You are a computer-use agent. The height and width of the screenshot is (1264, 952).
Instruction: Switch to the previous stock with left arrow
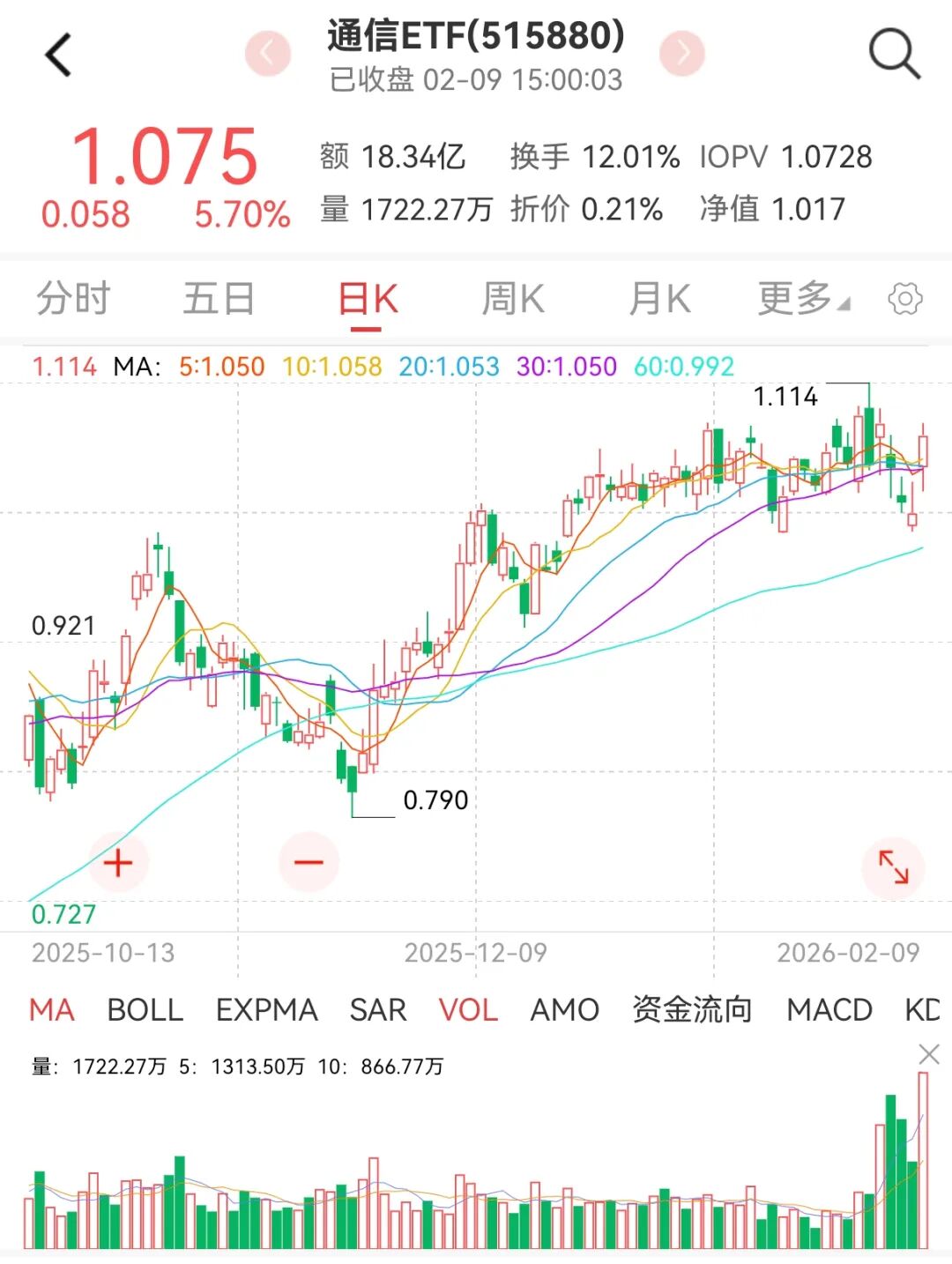pos(267,53)
